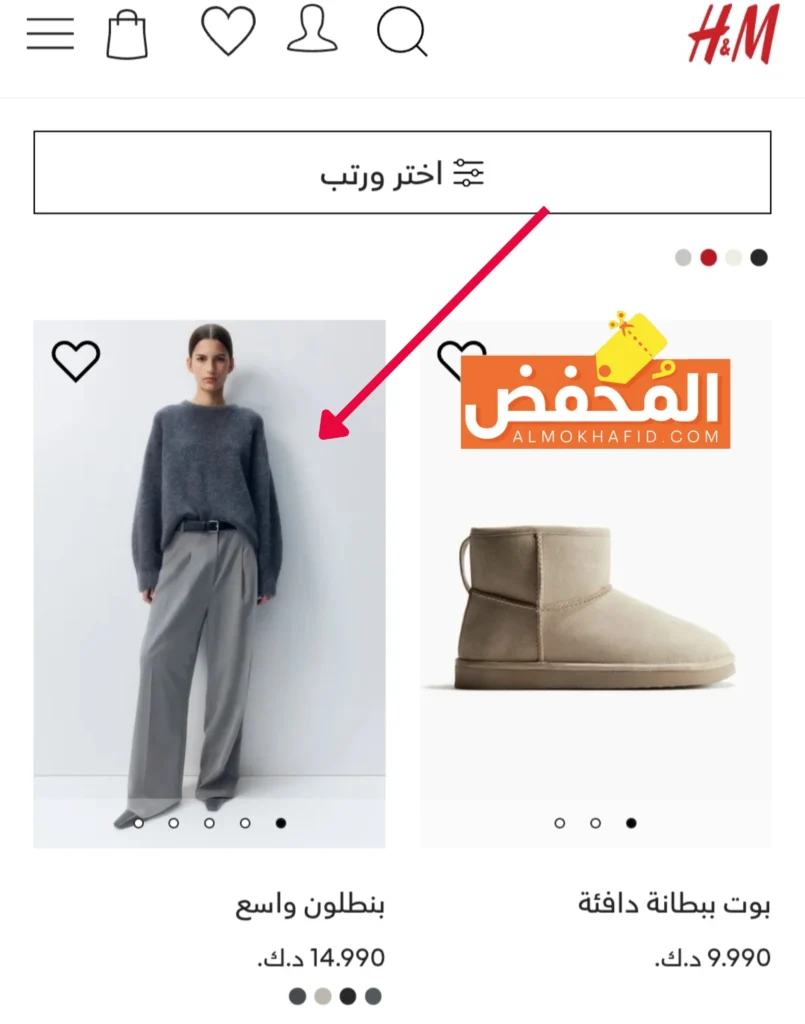The width and height of the screenshot is (805, 1024).
Task: Open the hamburger menu
Action: [50, 33]
